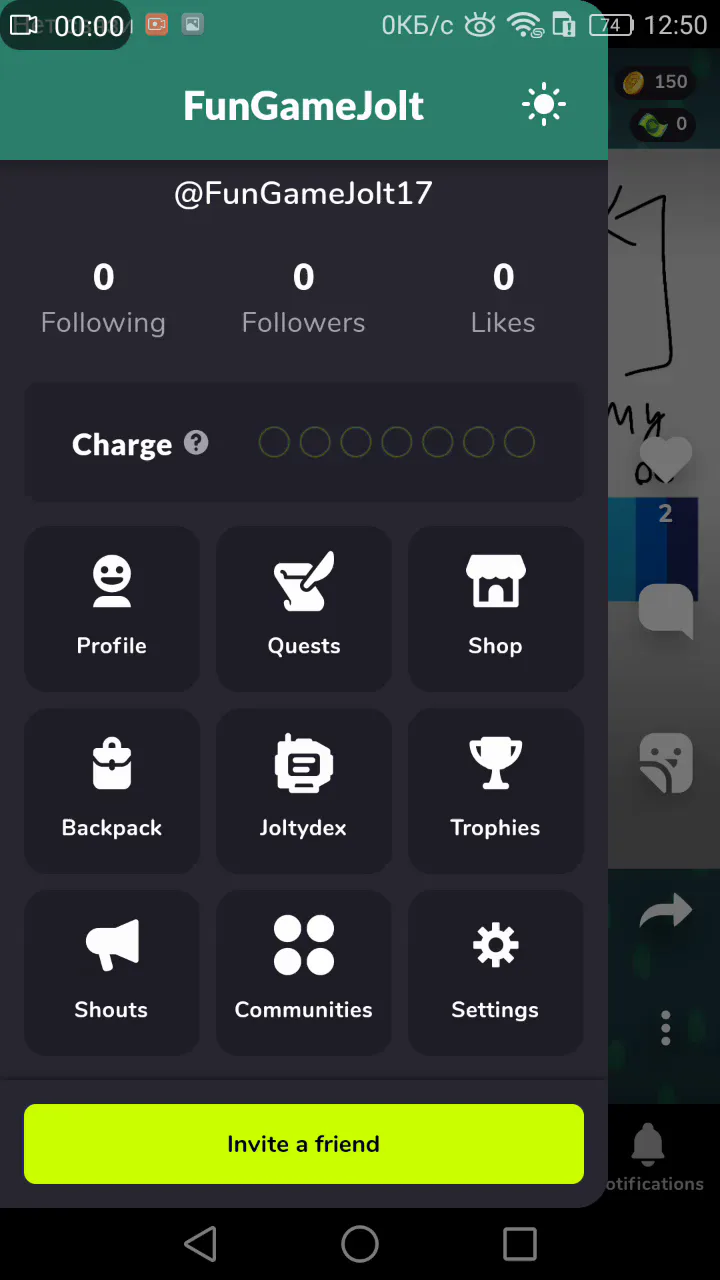Screen dimensions: 720x1280
Task: Open Settings
Action: pos(496,972)
